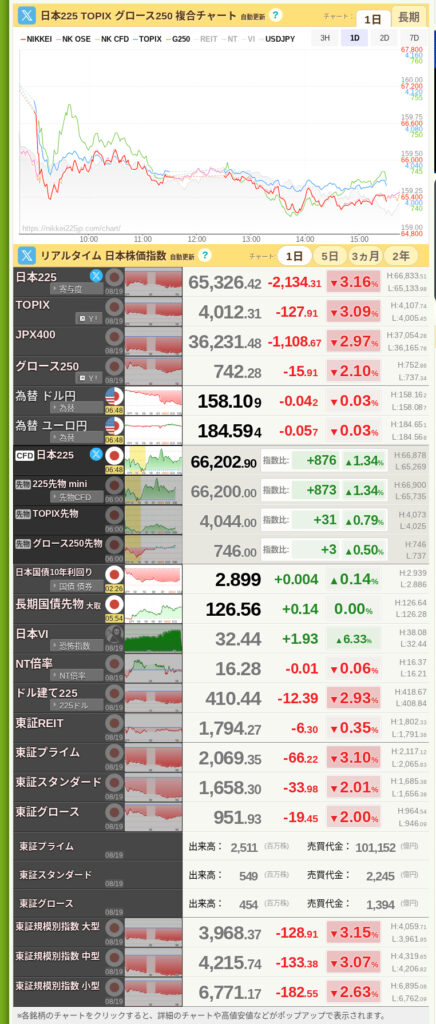
Task: Toggle the USDJPY line in chart legend
Action: (278, 39)
